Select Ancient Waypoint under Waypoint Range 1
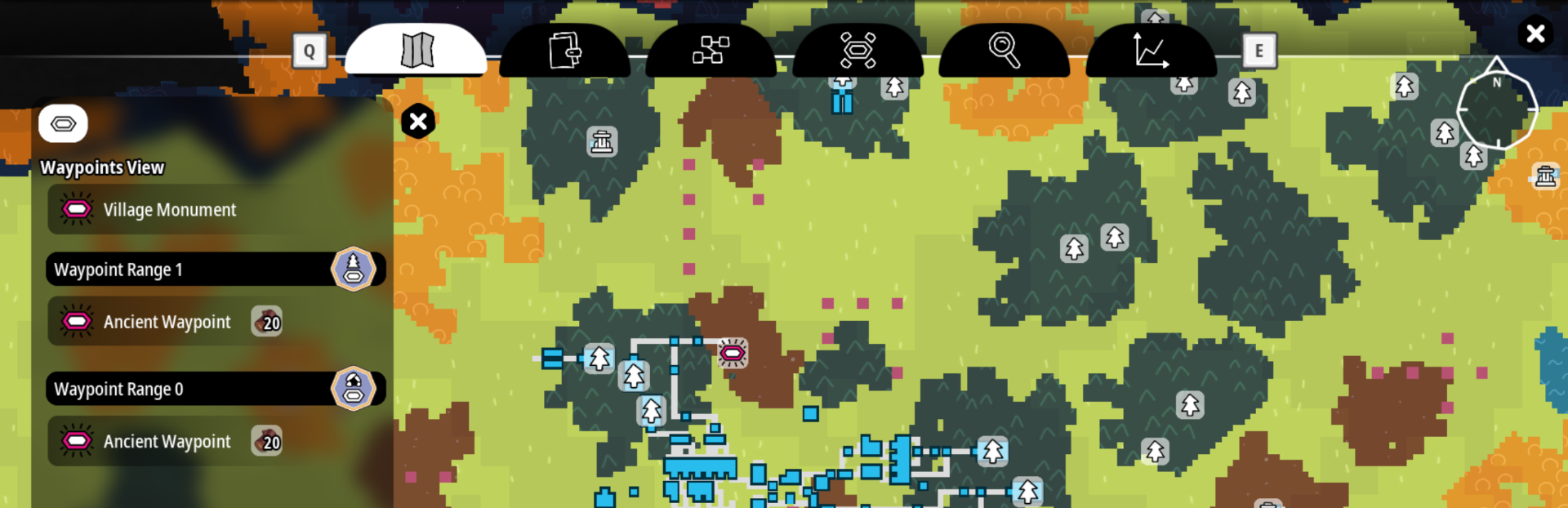This screenshot has width=1568, height=508. 167,322
